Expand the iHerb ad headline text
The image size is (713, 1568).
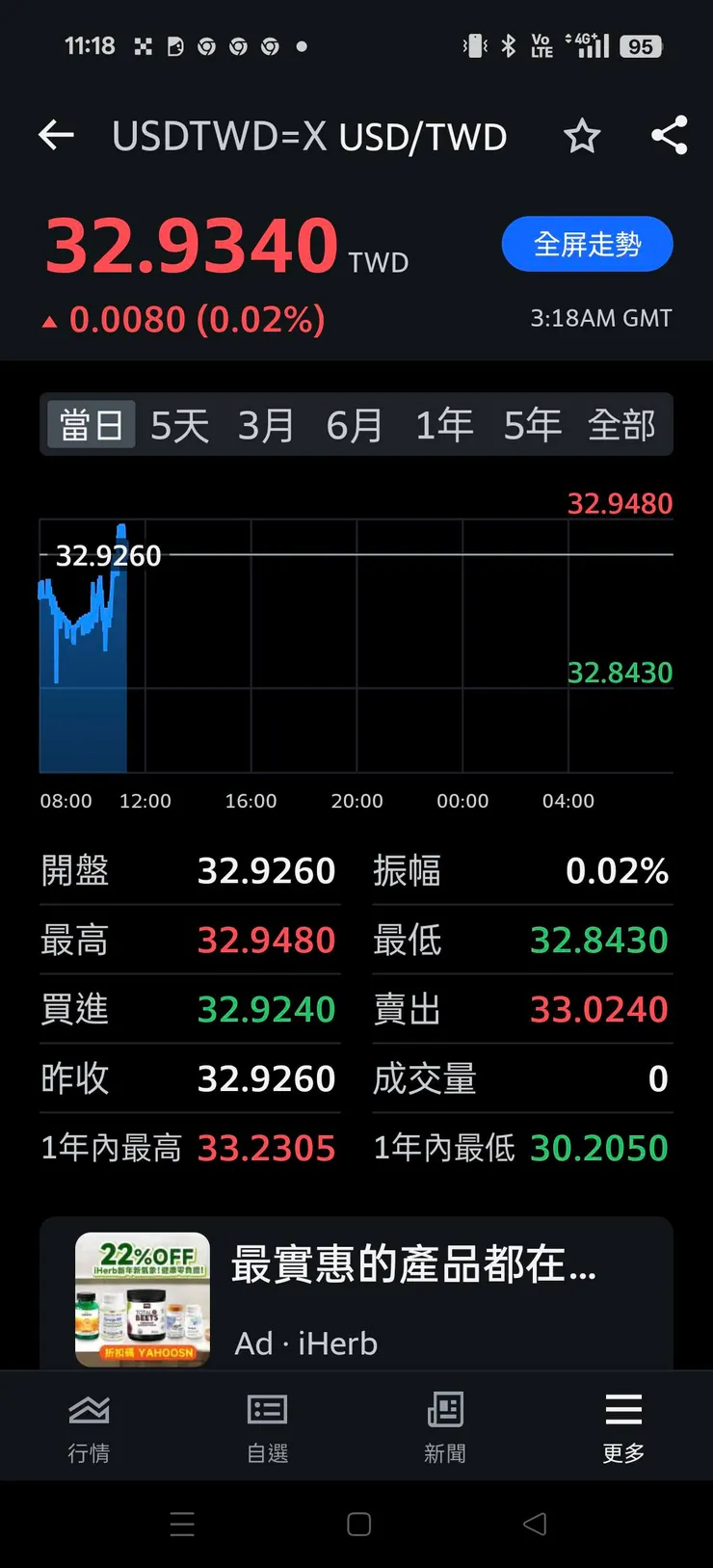[414, 1267]
